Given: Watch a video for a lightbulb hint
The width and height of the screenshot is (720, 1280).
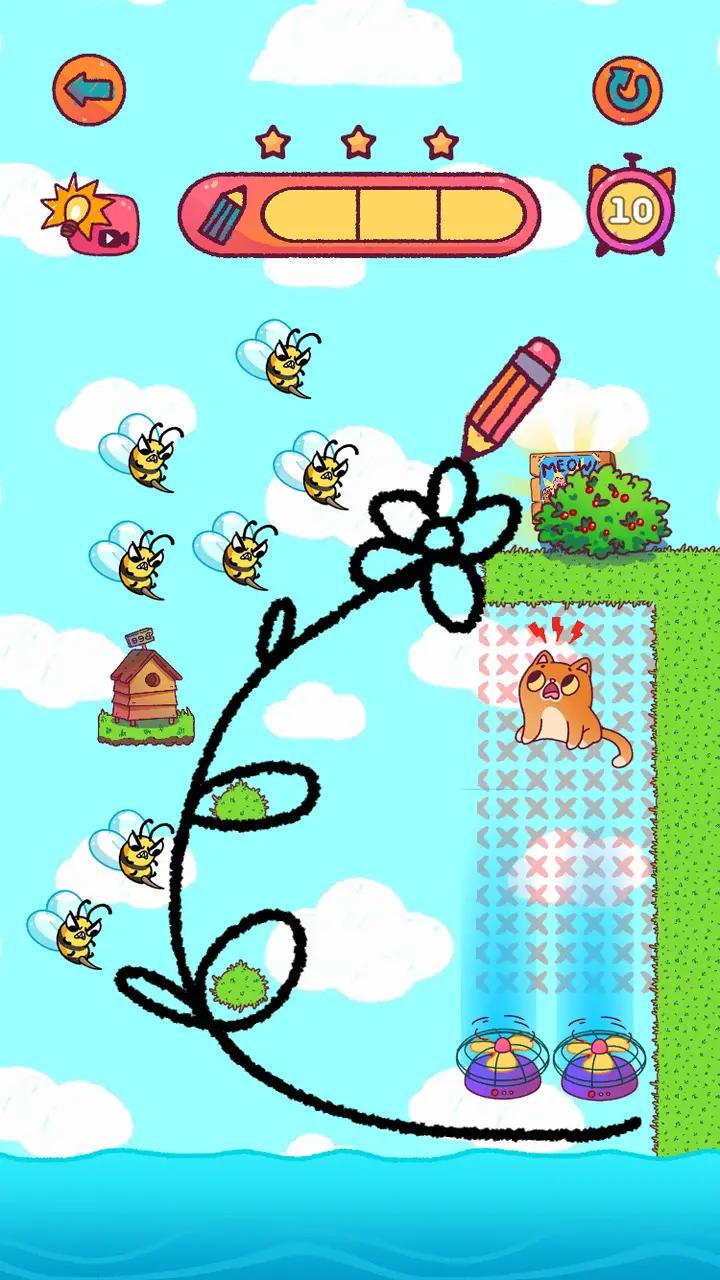Looking at the screenshot, I should click(91, 215).
